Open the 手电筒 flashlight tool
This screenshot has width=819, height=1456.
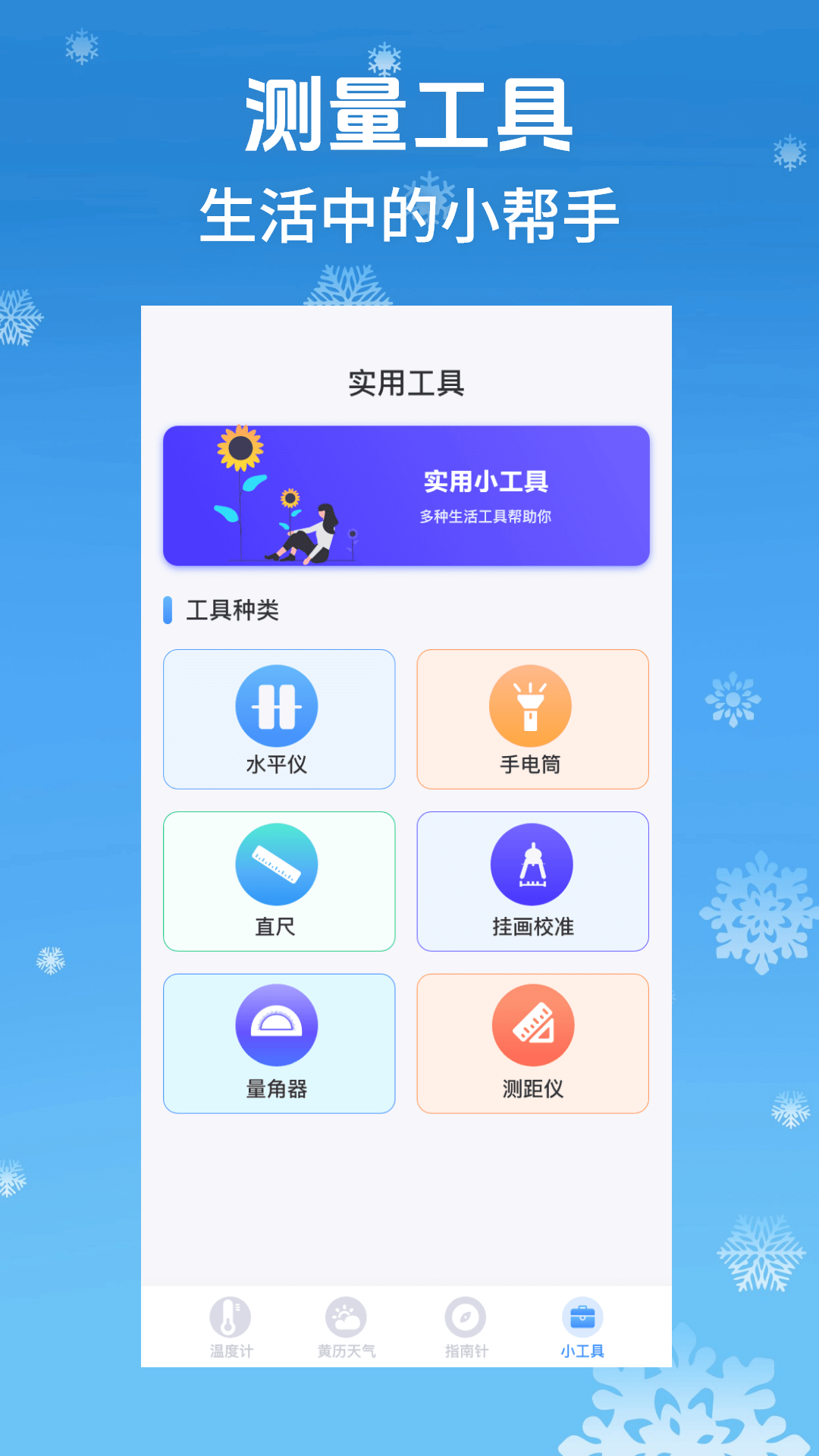click(533, 707)
